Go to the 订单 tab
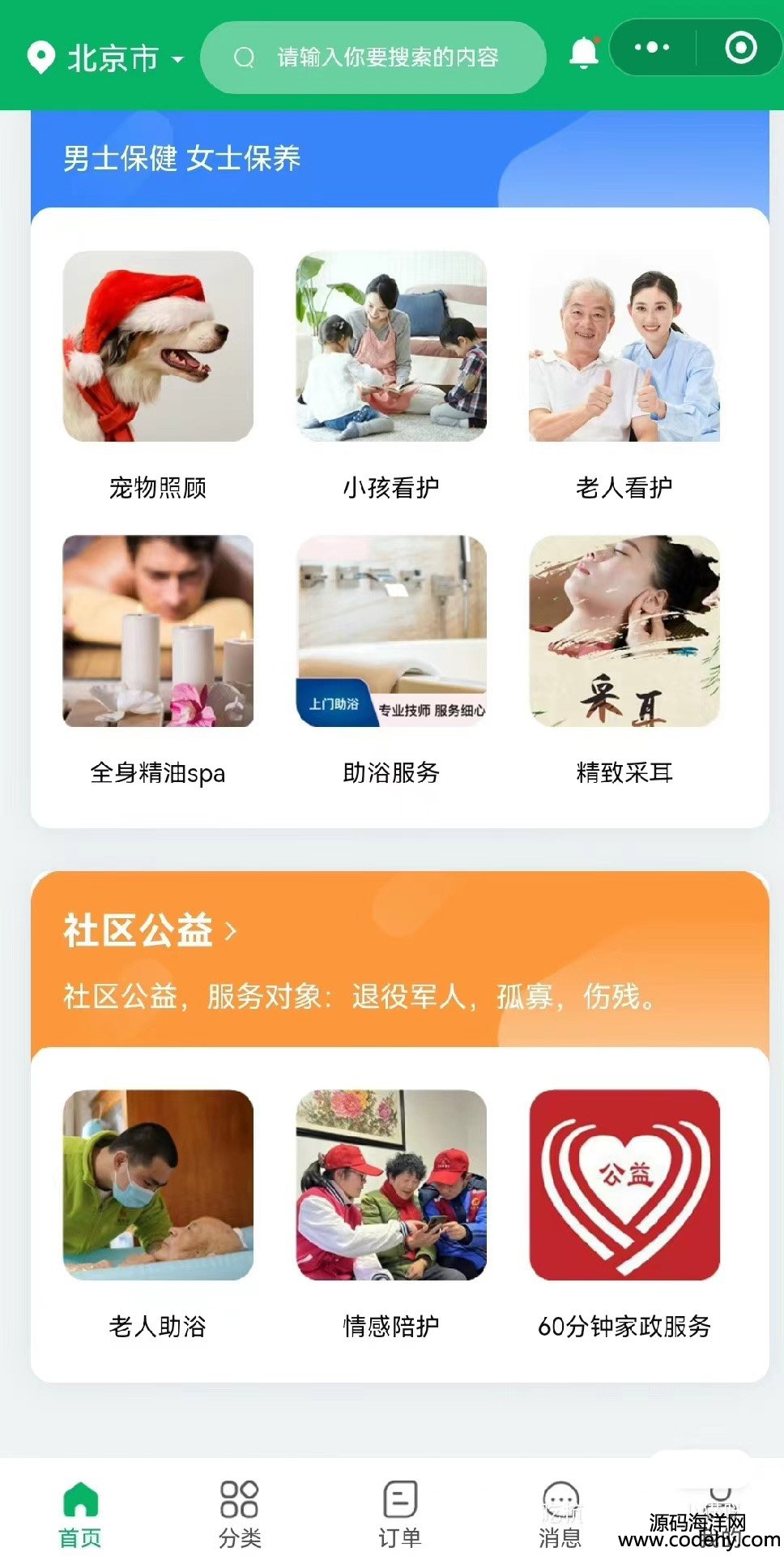The image size is (784, 1556). (x=400, y=1514)
